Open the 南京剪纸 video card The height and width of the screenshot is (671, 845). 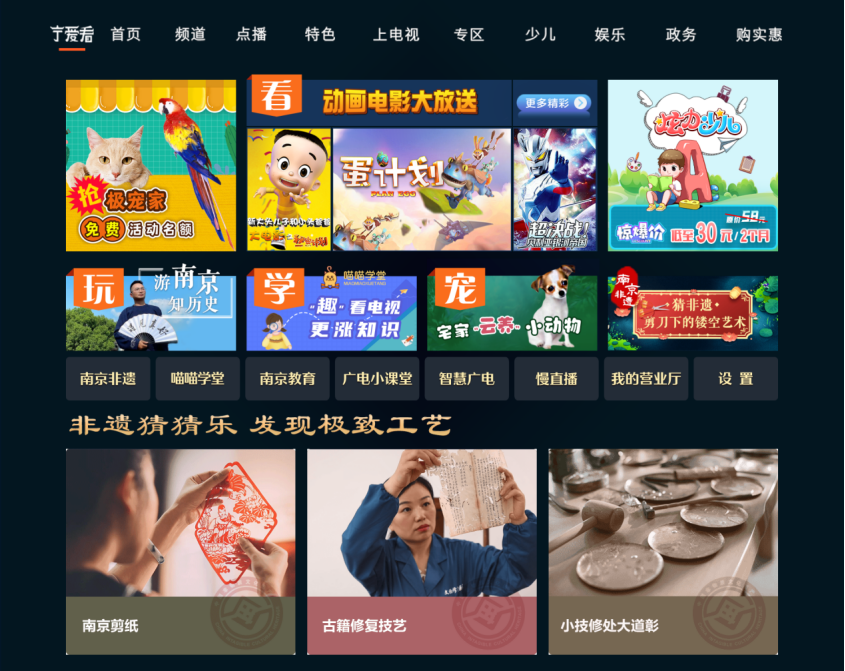(x=181, y=551)
